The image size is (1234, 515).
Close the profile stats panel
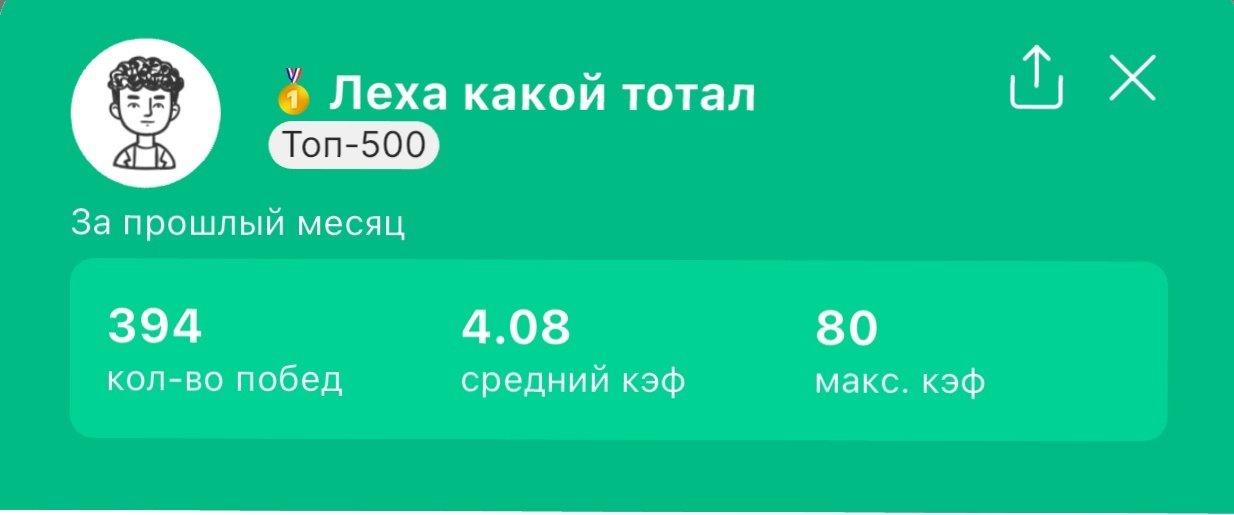pyautogui.click(x=1133, y=78)
